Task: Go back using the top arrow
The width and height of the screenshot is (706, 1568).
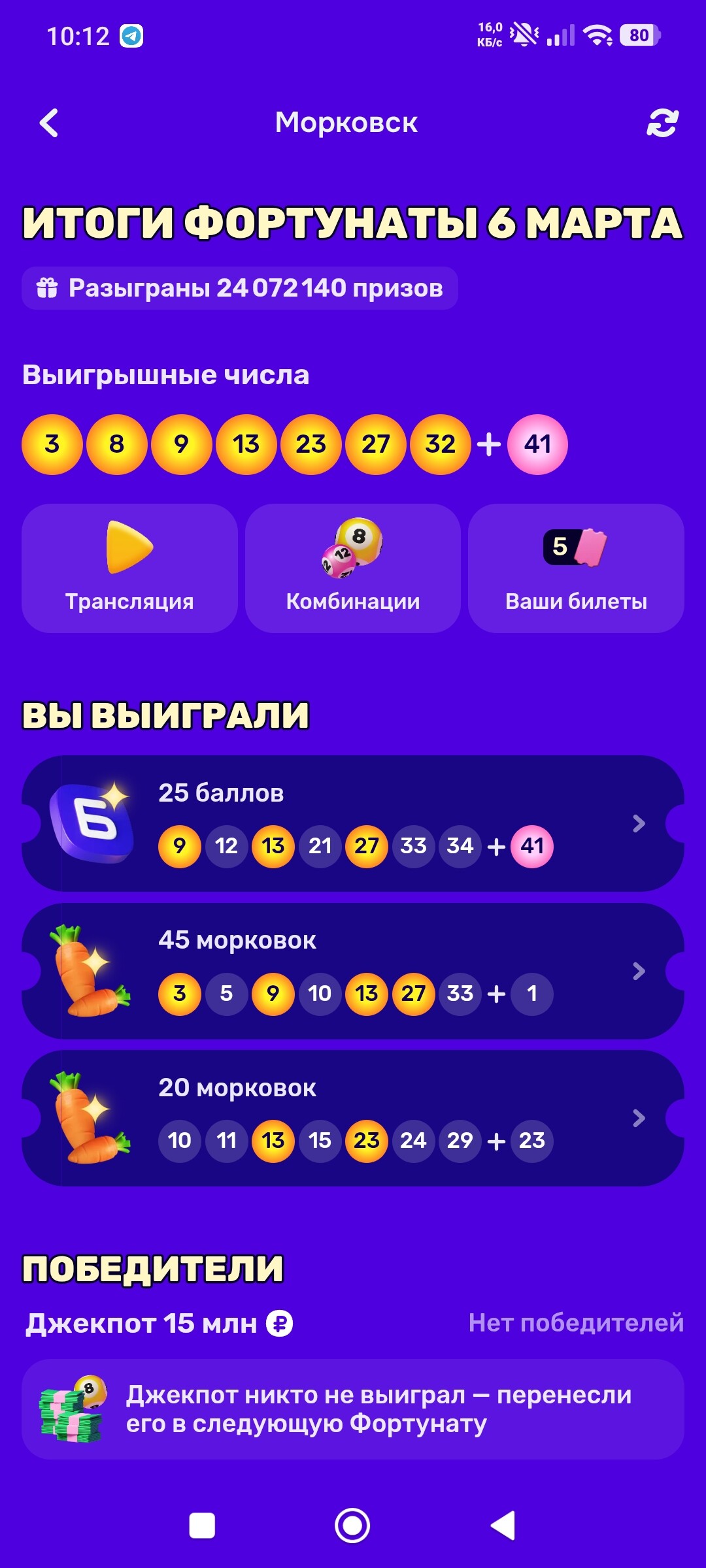Action: pyautogui.click(x=49, y=123)
